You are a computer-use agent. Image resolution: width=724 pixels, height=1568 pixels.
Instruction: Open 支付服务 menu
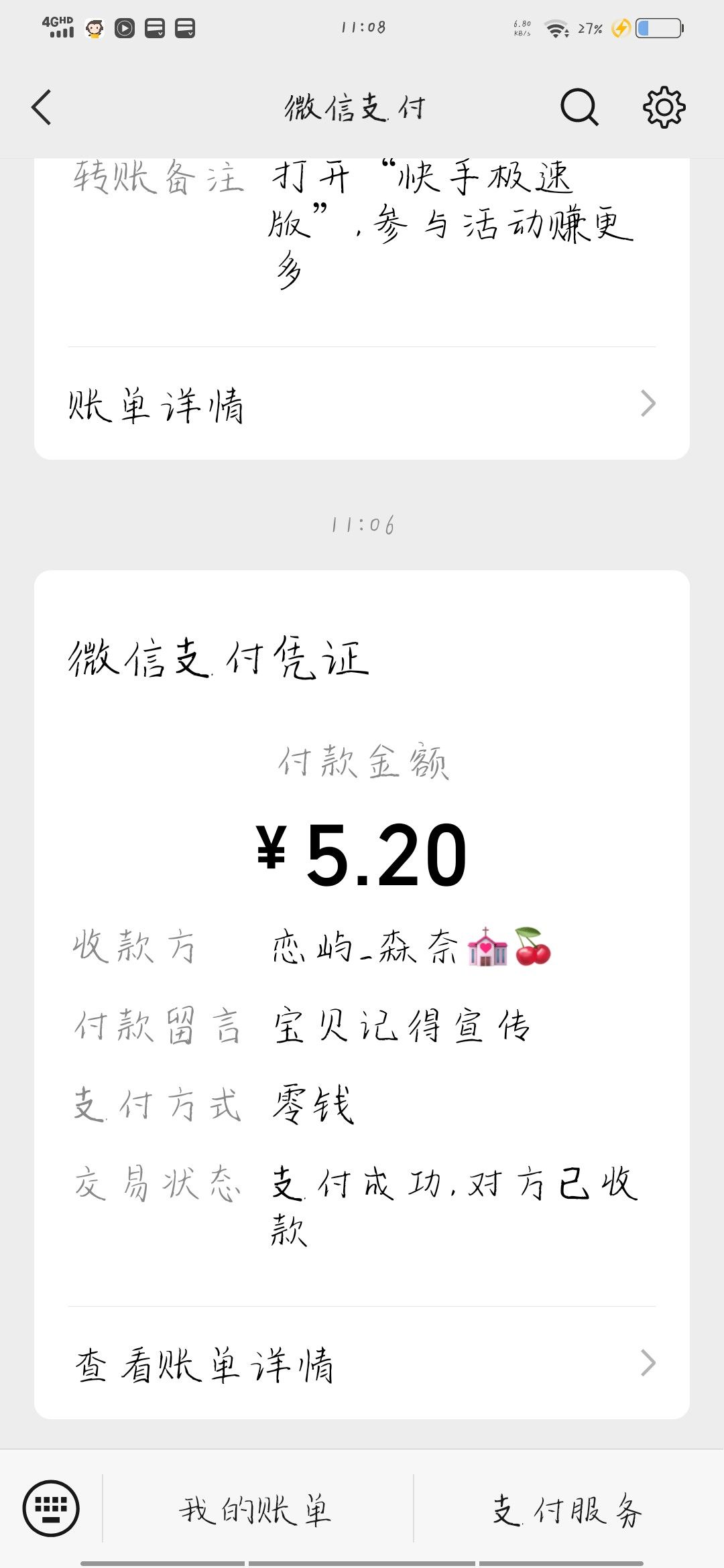[567, 1510]
